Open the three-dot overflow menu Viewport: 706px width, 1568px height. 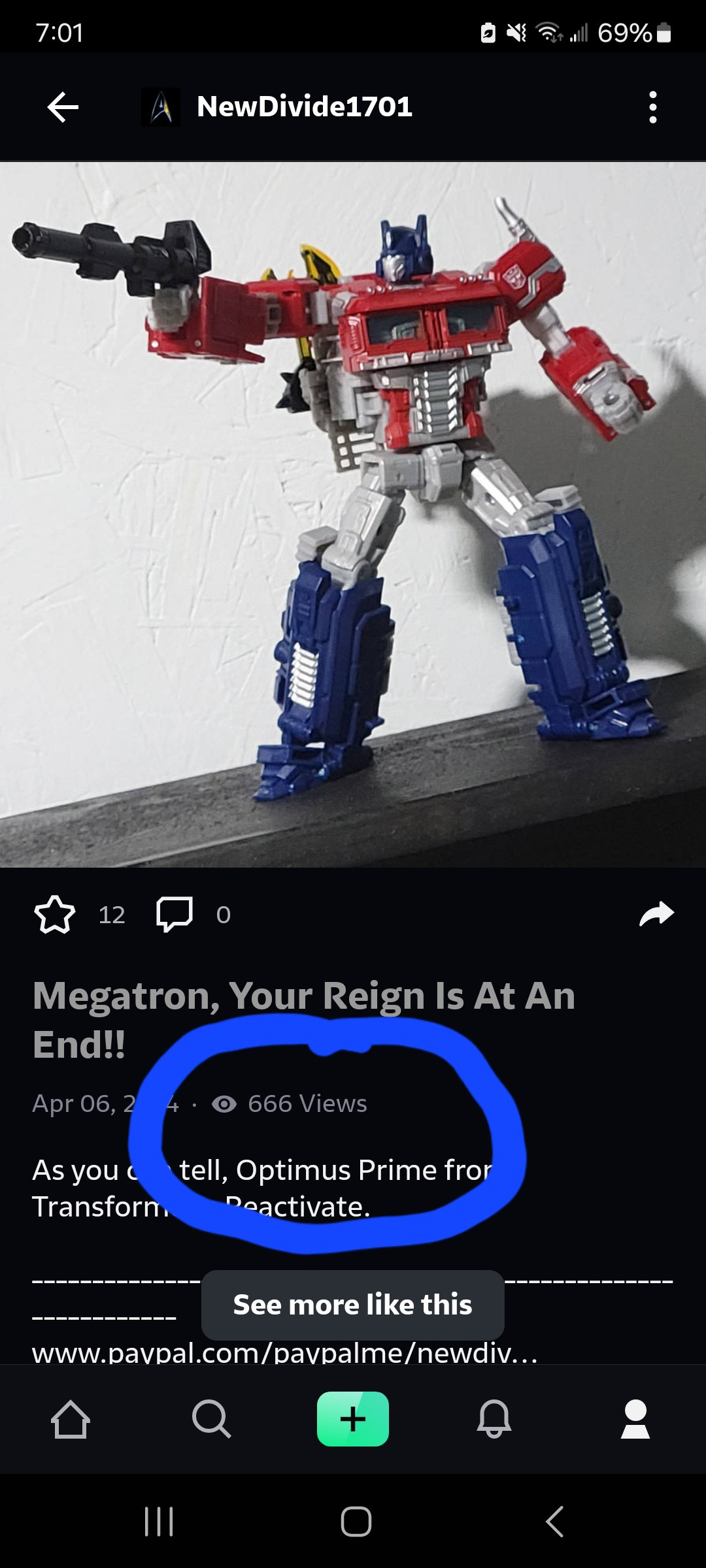click(652, 107)
